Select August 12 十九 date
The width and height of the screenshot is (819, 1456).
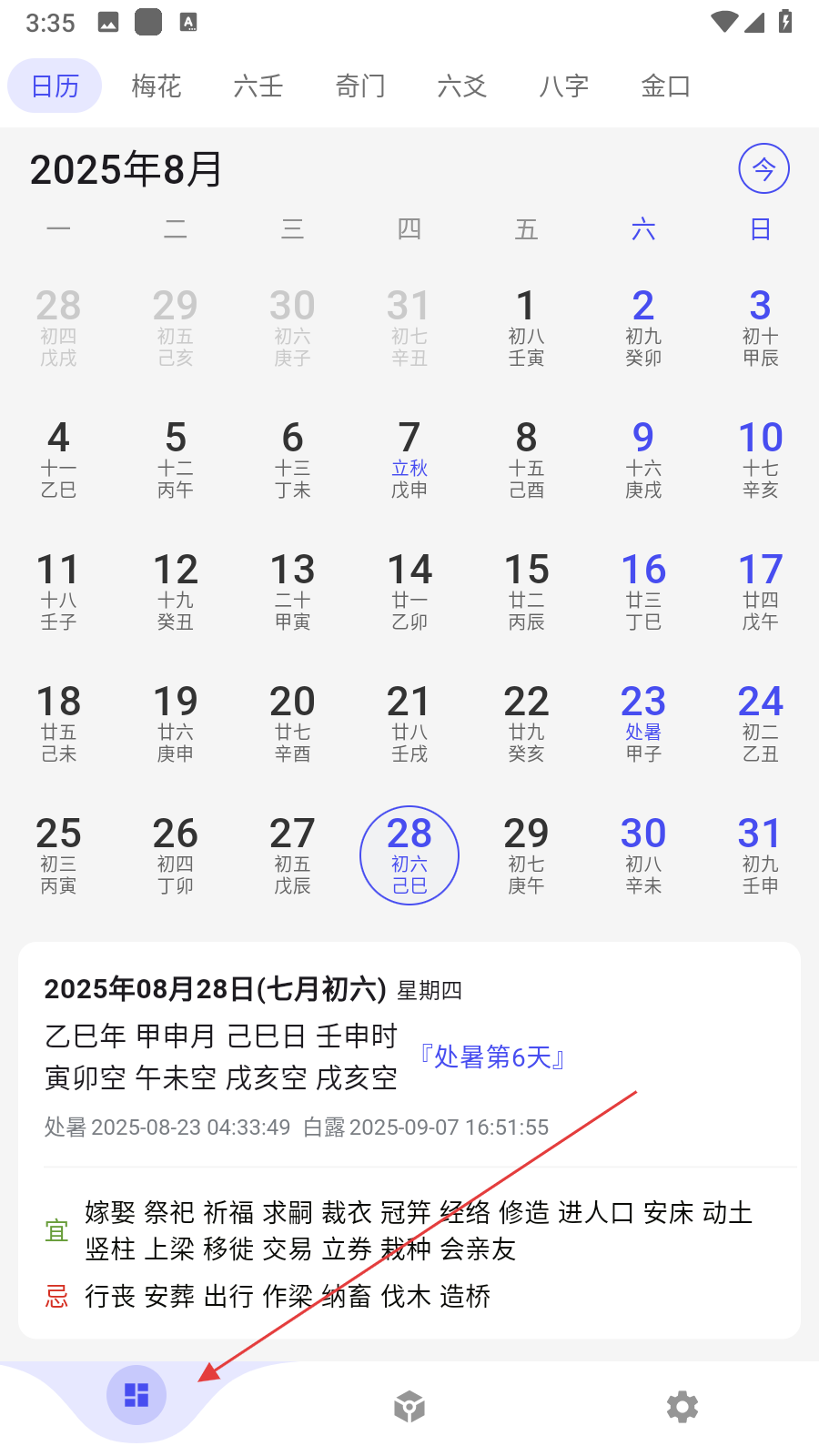pos(176,591)
